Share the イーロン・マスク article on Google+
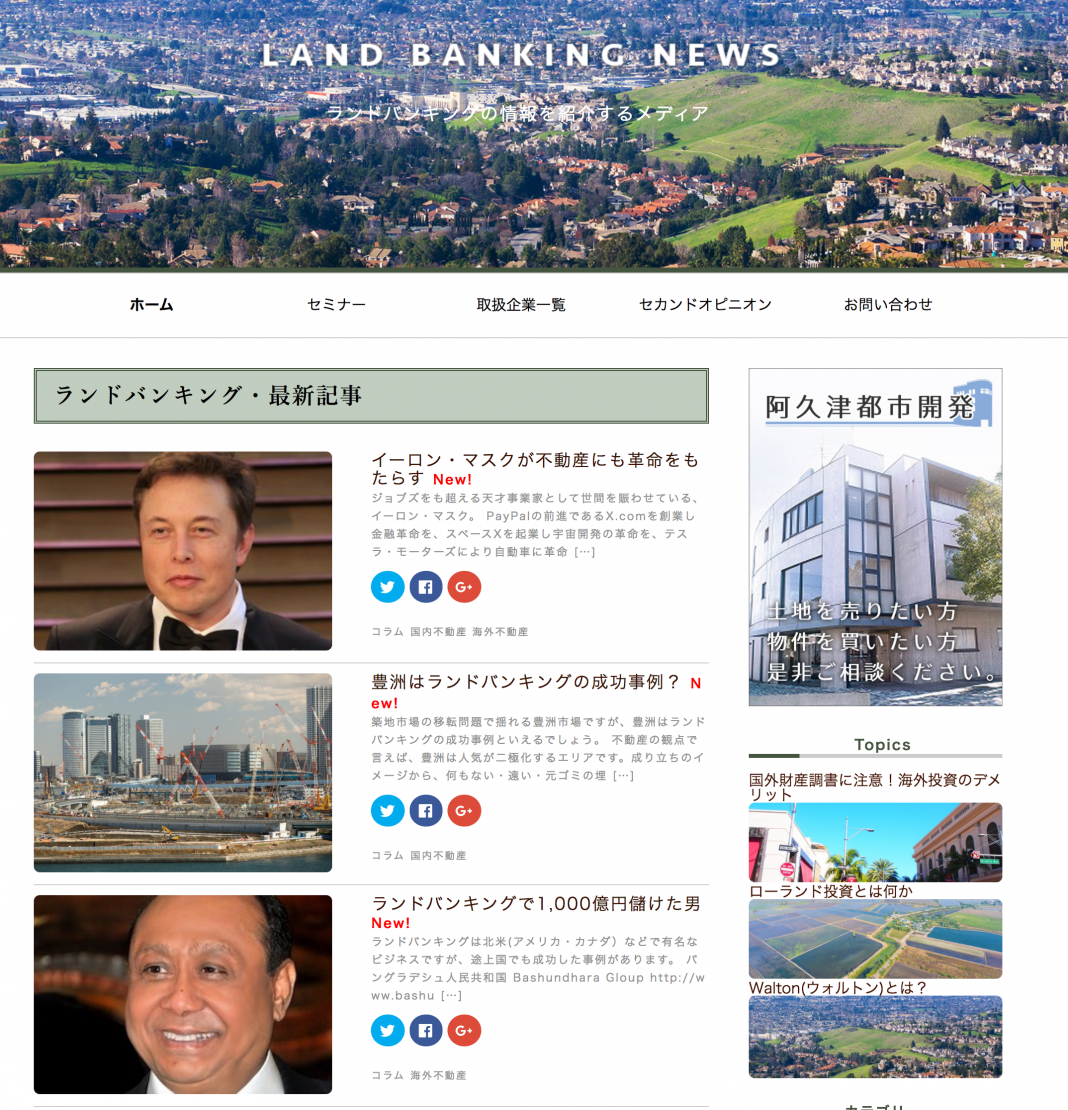 coord(464,587)
